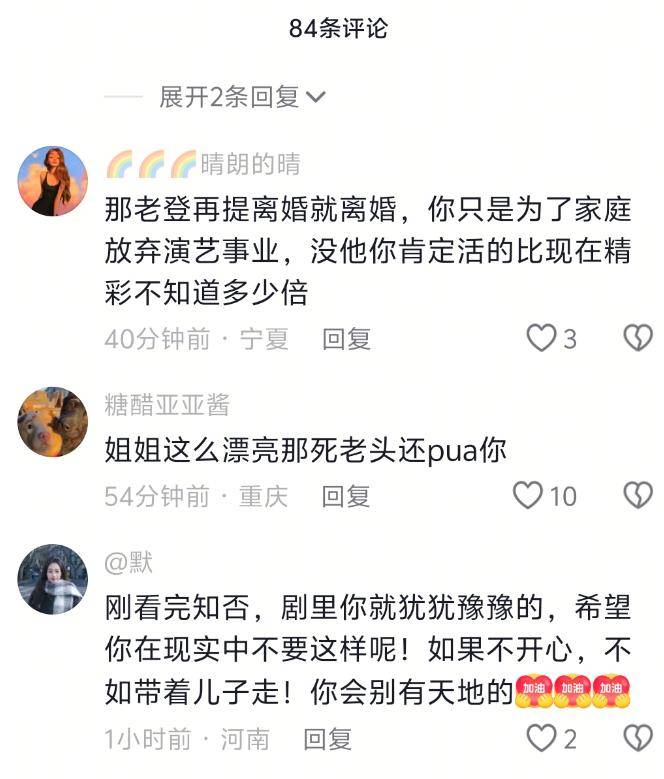The height and width of the screenshot is (779, 664).
Task: Dislike 糖醋亚亚酱's comment
Action: pos(637,495)
